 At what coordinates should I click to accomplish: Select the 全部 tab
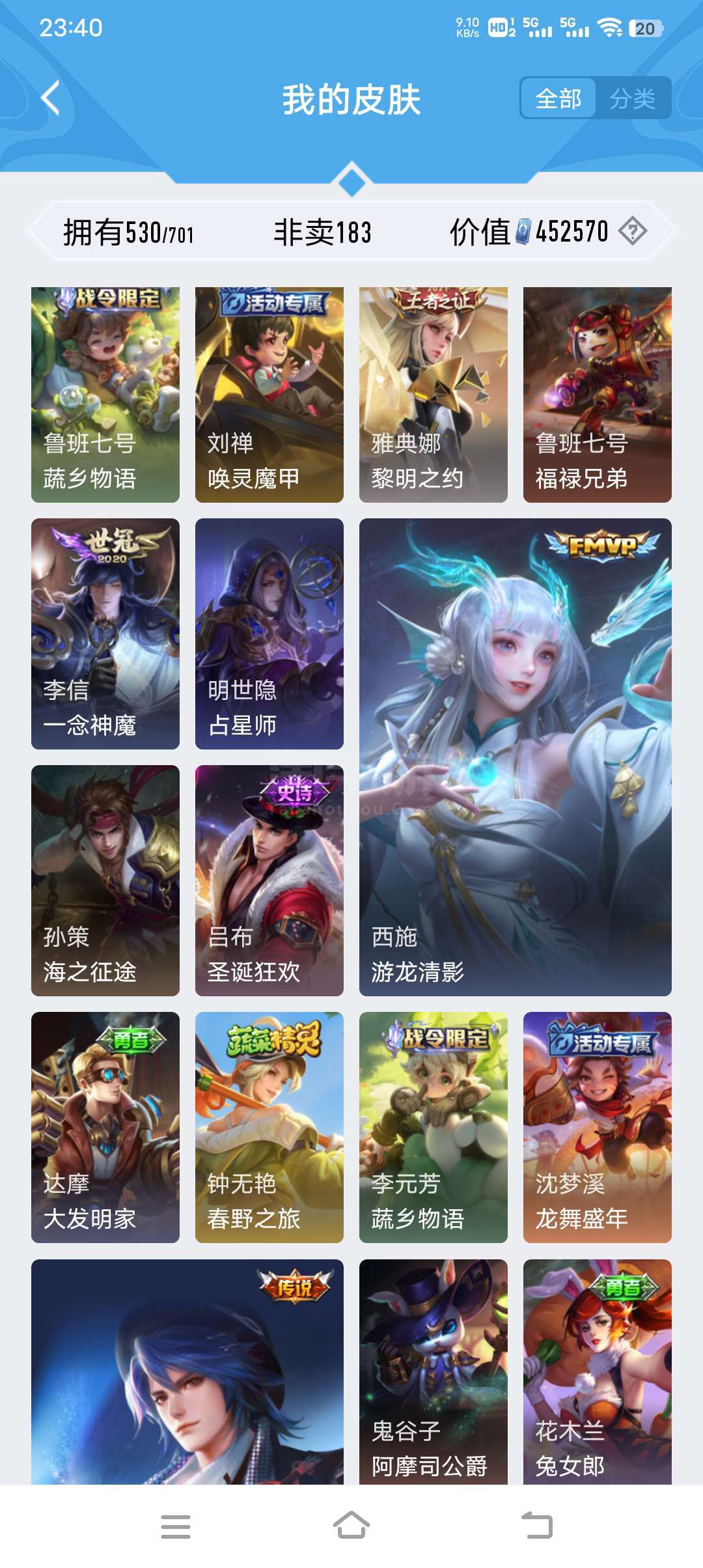(x=558, y=98)
